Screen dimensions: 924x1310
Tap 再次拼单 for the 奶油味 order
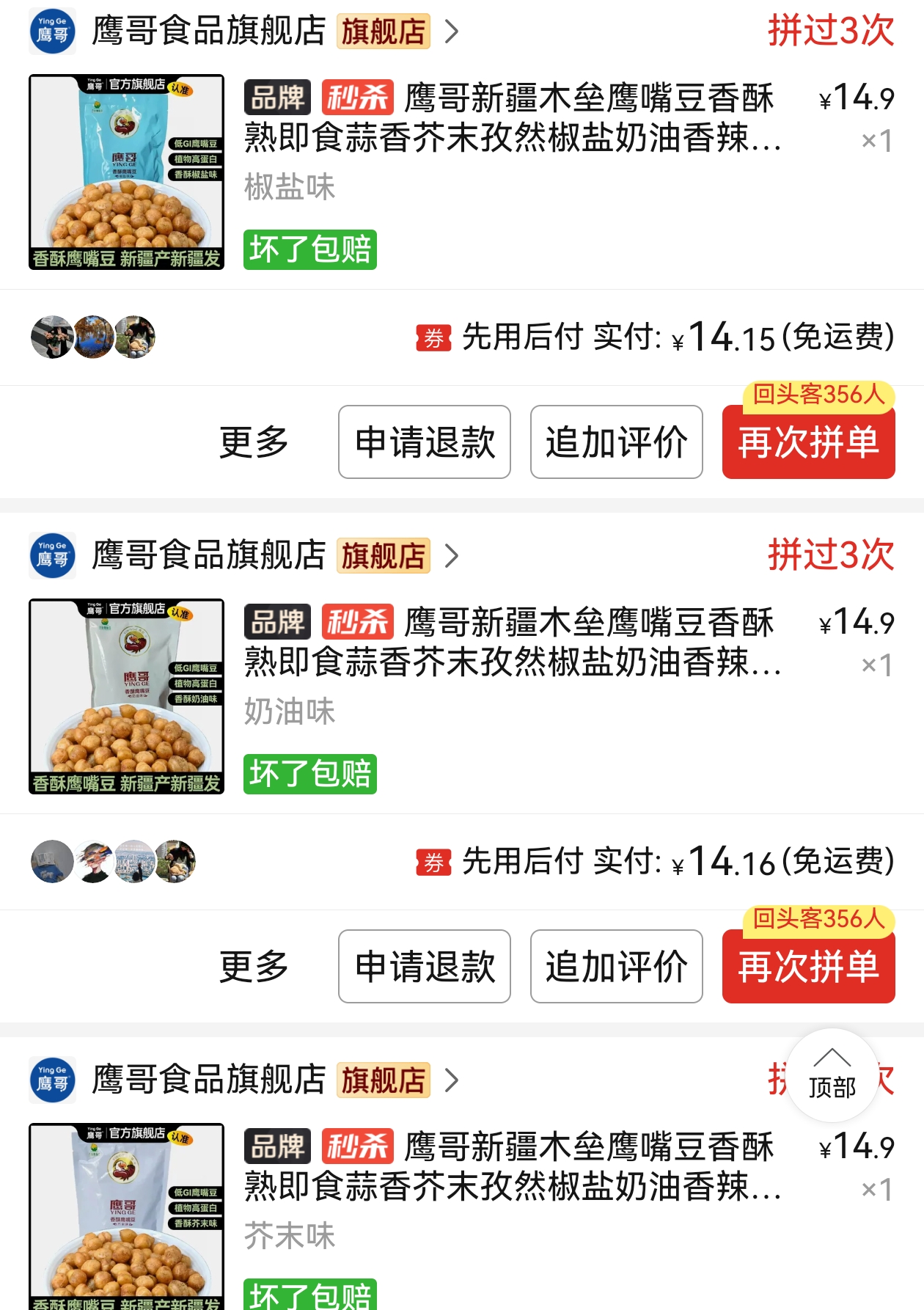[809, 967]
